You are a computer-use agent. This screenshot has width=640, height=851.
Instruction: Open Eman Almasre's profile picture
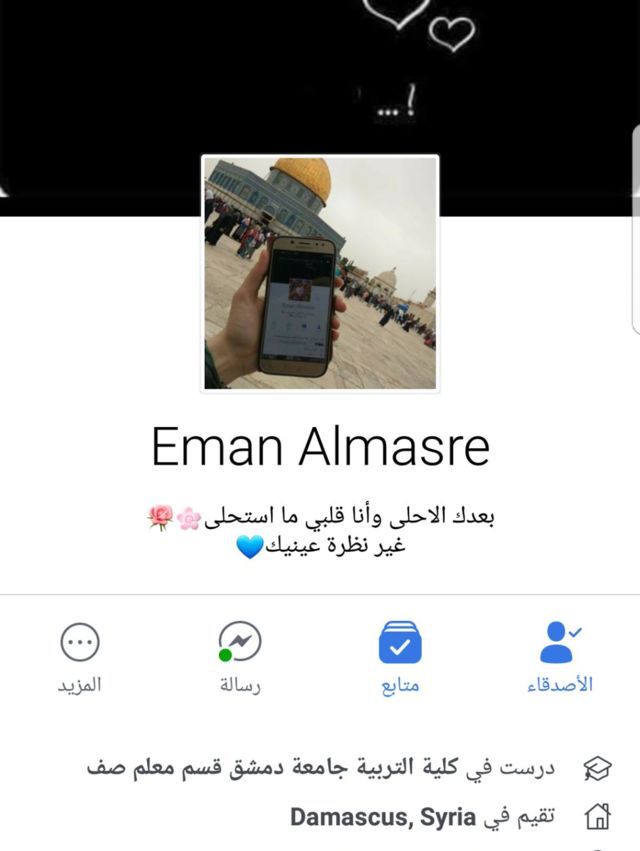(320, 272)
